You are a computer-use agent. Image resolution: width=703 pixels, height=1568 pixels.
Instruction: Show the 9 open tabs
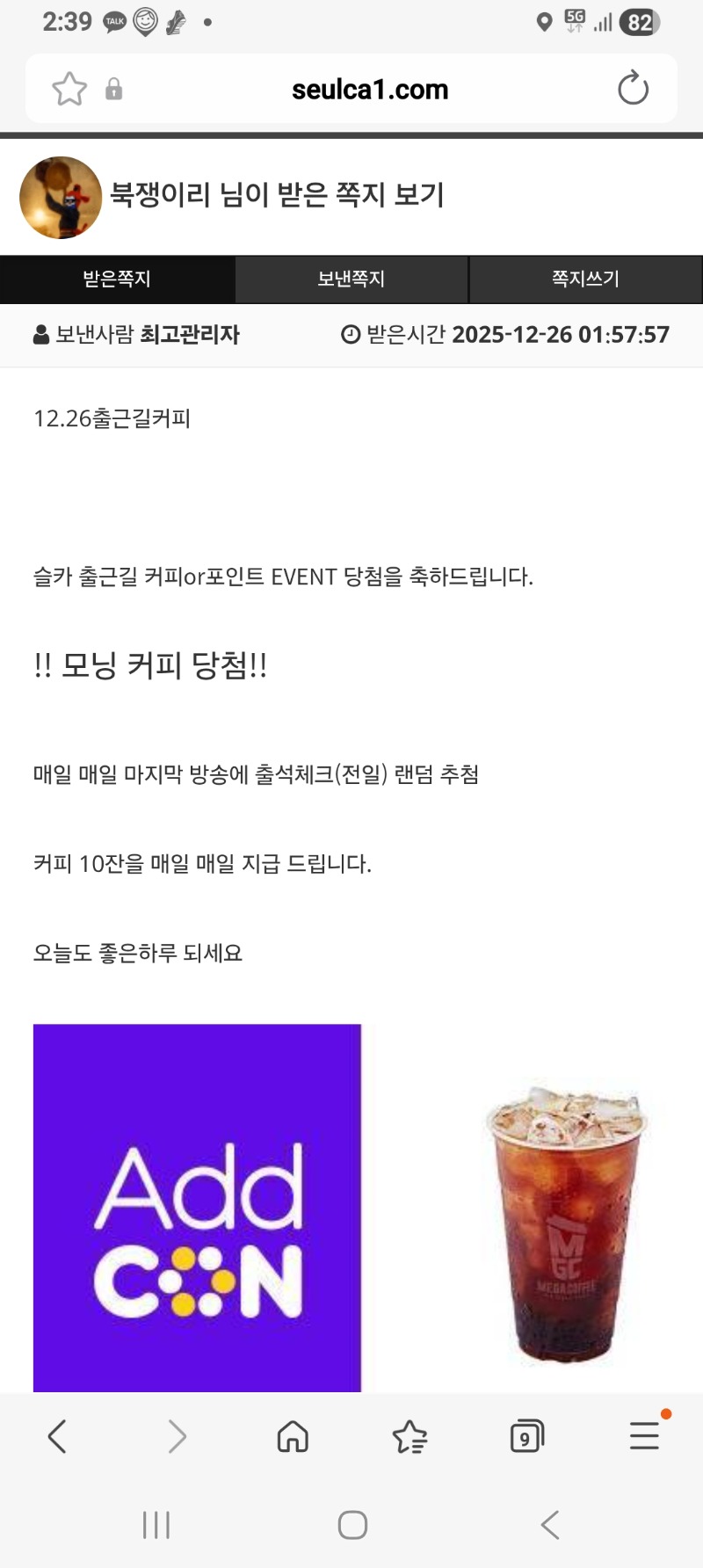(x=526, y=1437)
